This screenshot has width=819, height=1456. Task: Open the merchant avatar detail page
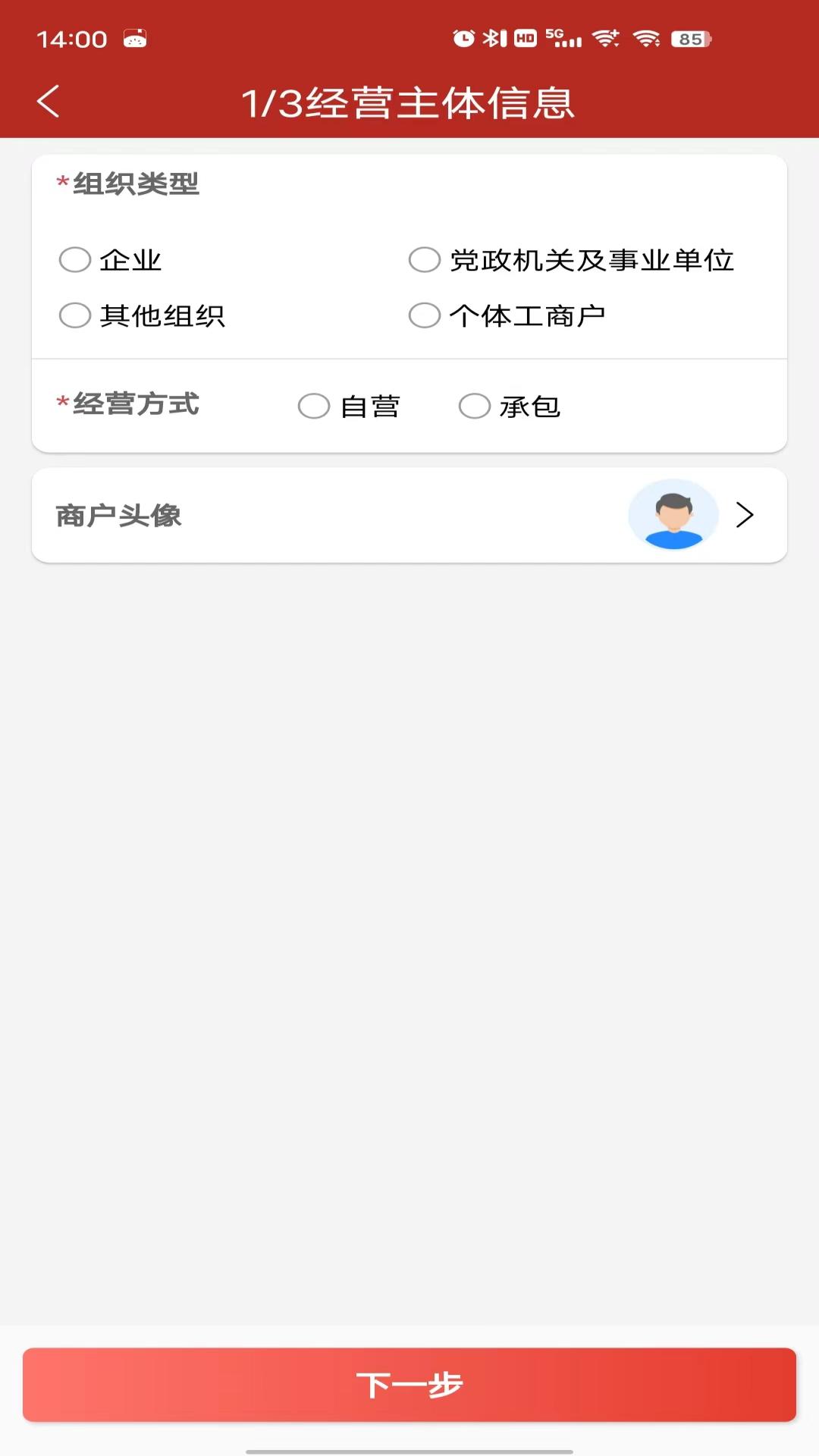click(x=409, y=514)
